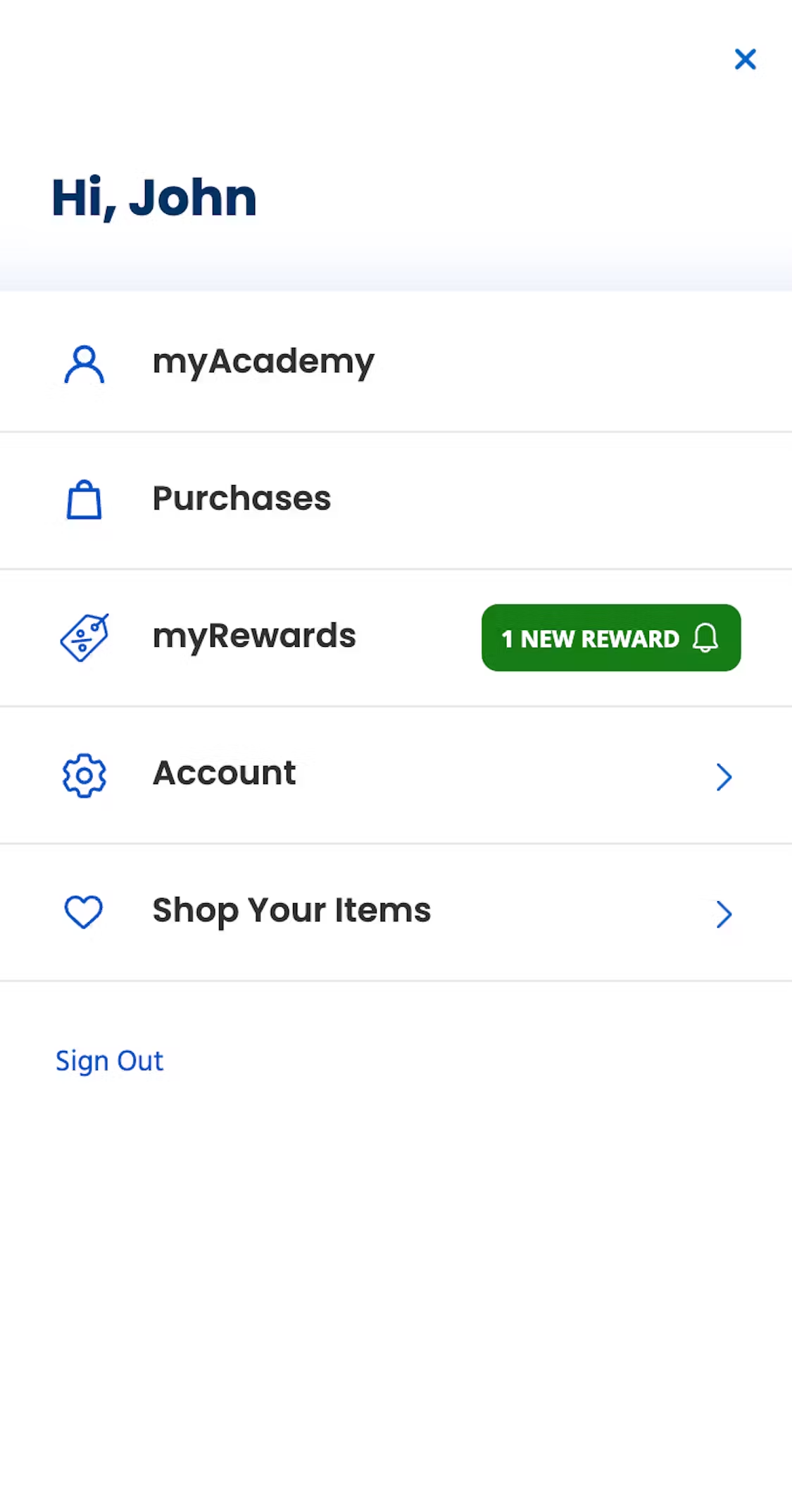Click the bell icon inside the reward badge
Image resolution: width=792 pixels, height=1512 pixels.
click(x=705, y=638)
